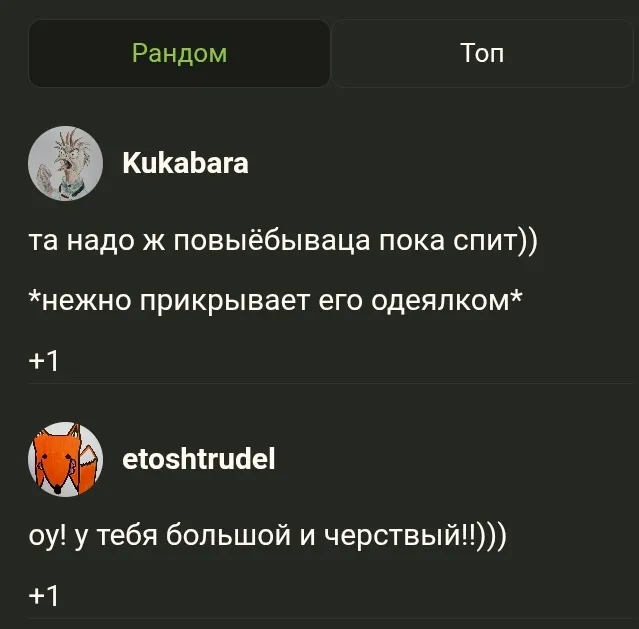Open etoshtrudel's fox avatar
Viewport: 639px width, 629px height.
pos(65,459)
